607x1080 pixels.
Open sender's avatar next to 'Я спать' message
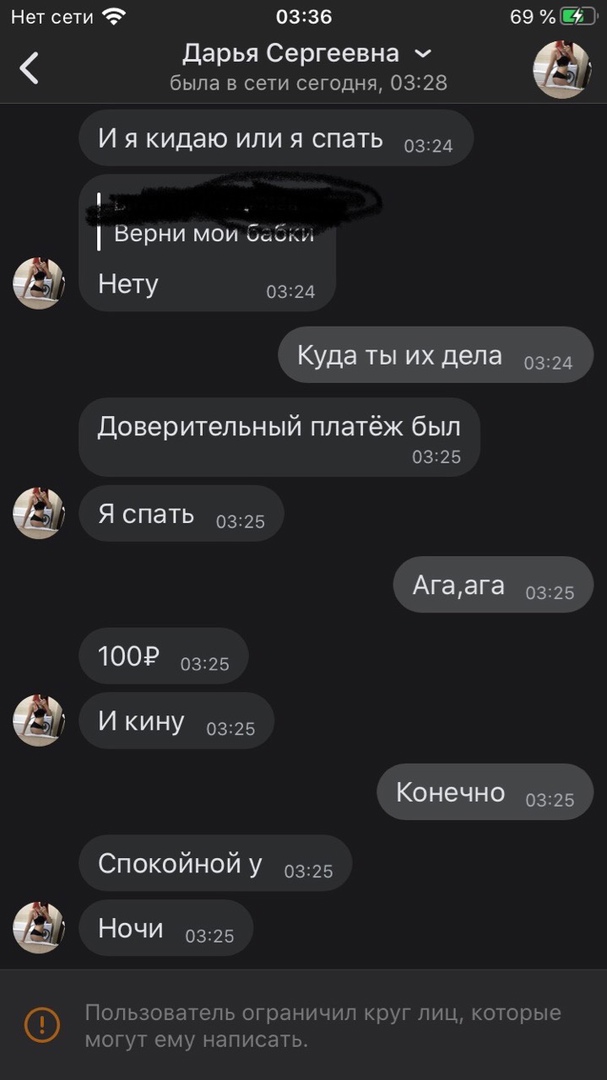click(38, 514)
